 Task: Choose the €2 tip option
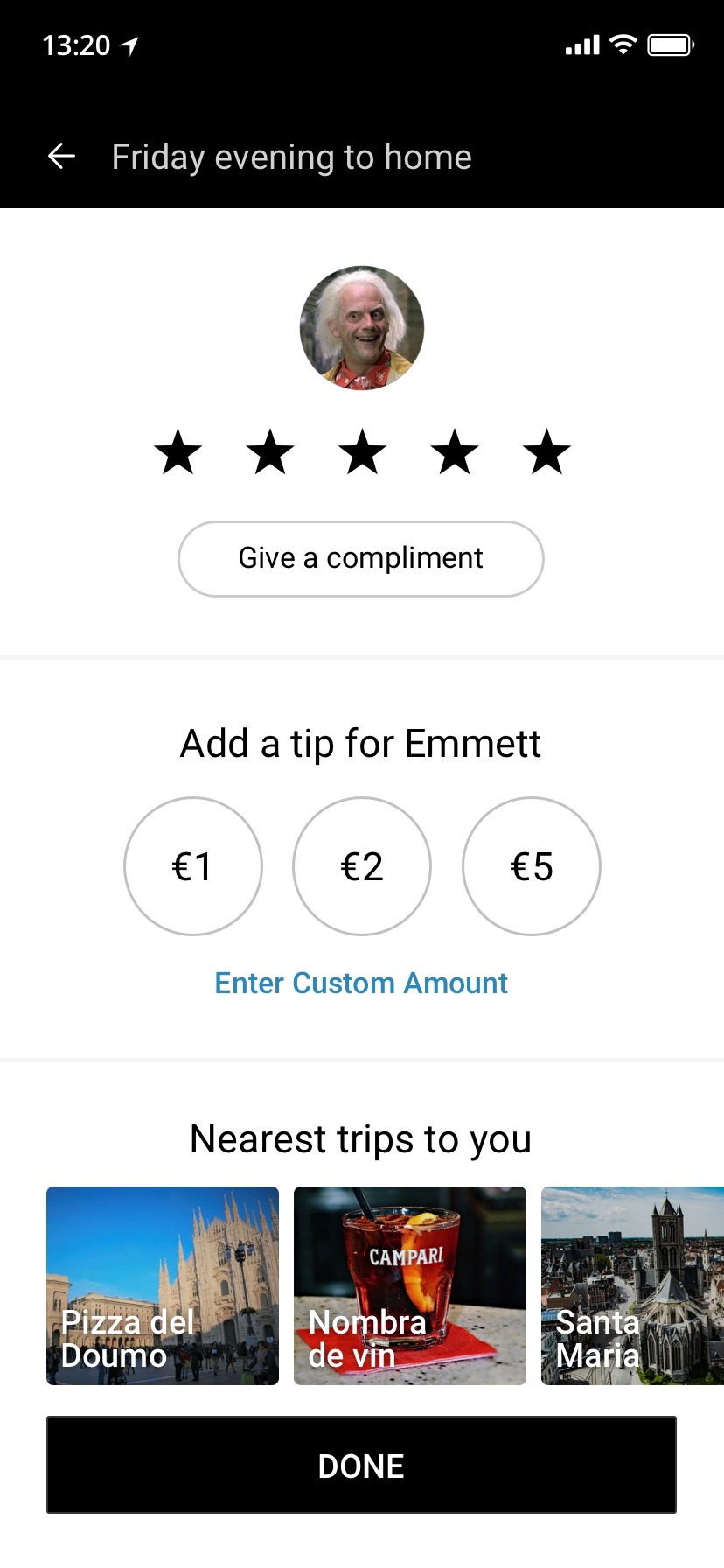click(x=362, y=866)
